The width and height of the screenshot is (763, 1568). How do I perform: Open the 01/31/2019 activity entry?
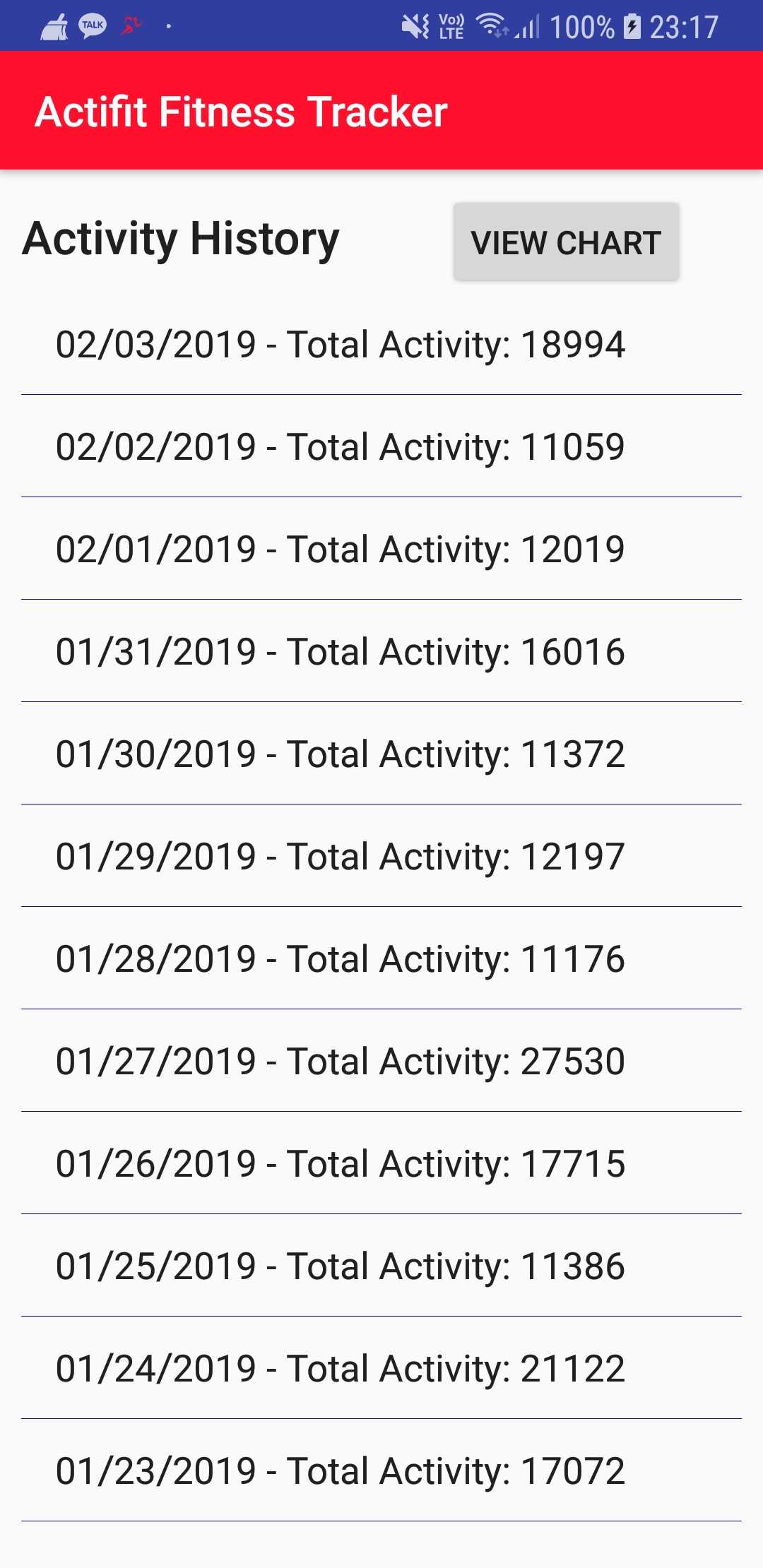click(x=381, y=651)
